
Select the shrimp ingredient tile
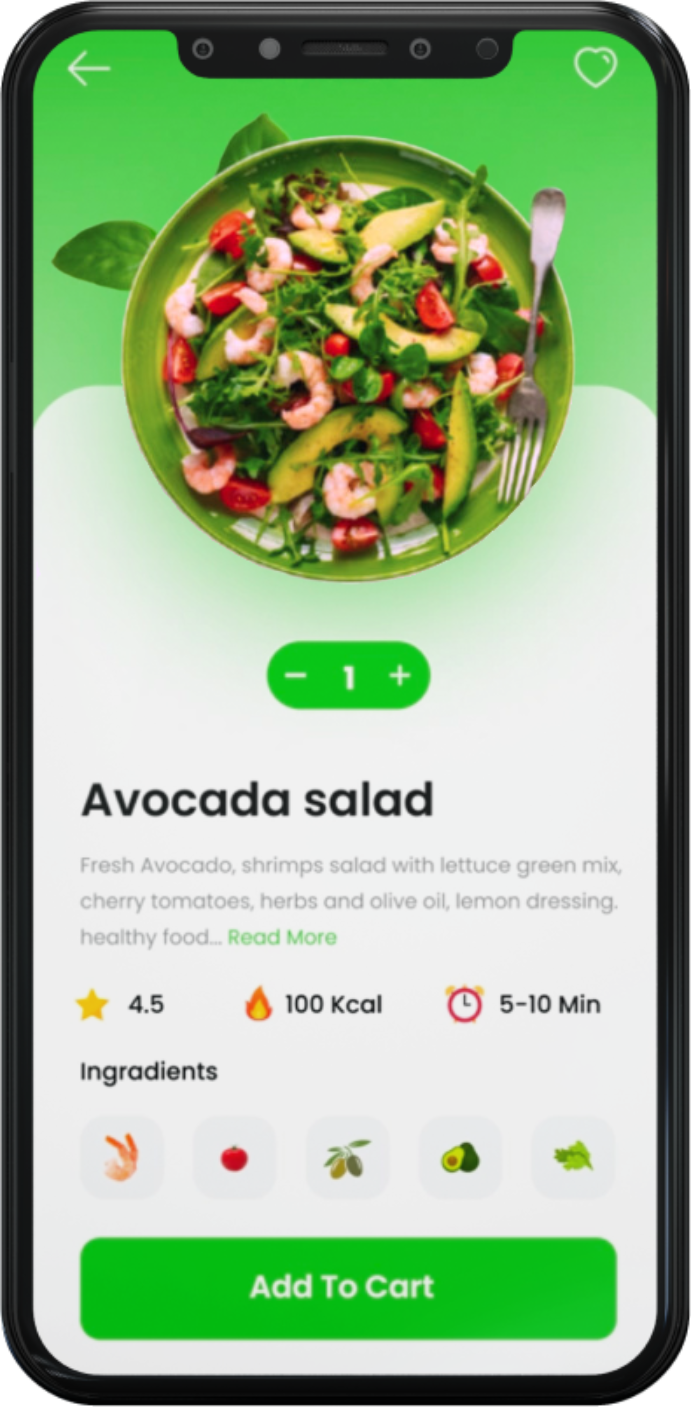point(121,1157)
